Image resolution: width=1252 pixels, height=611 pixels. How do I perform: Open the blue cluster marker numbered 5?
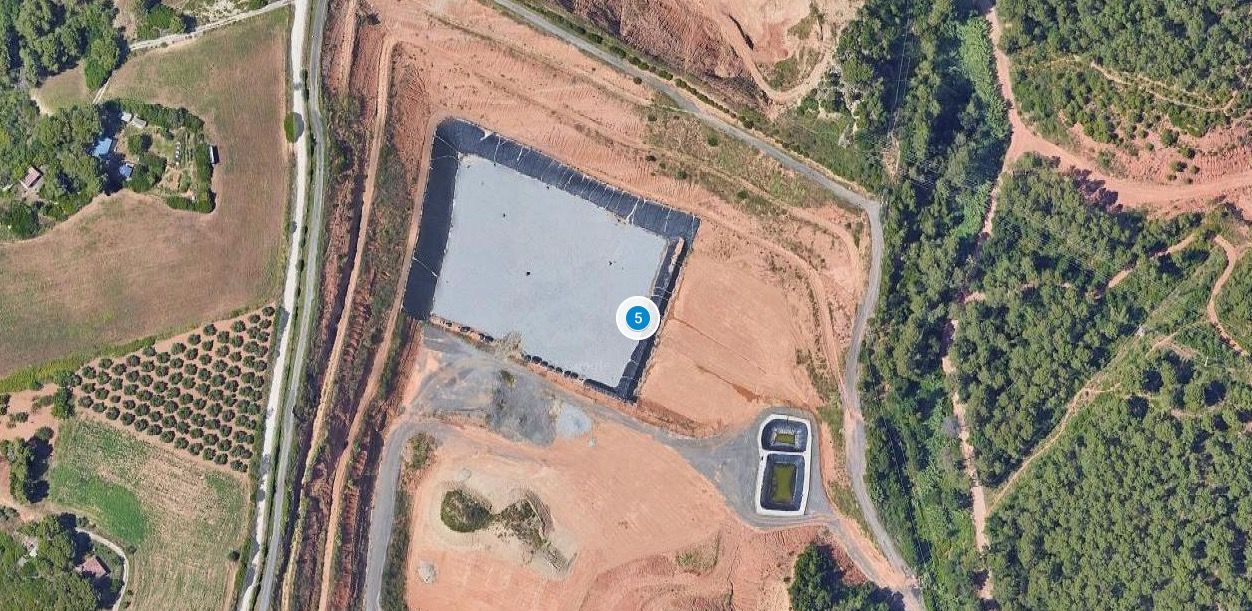(637, 318)
